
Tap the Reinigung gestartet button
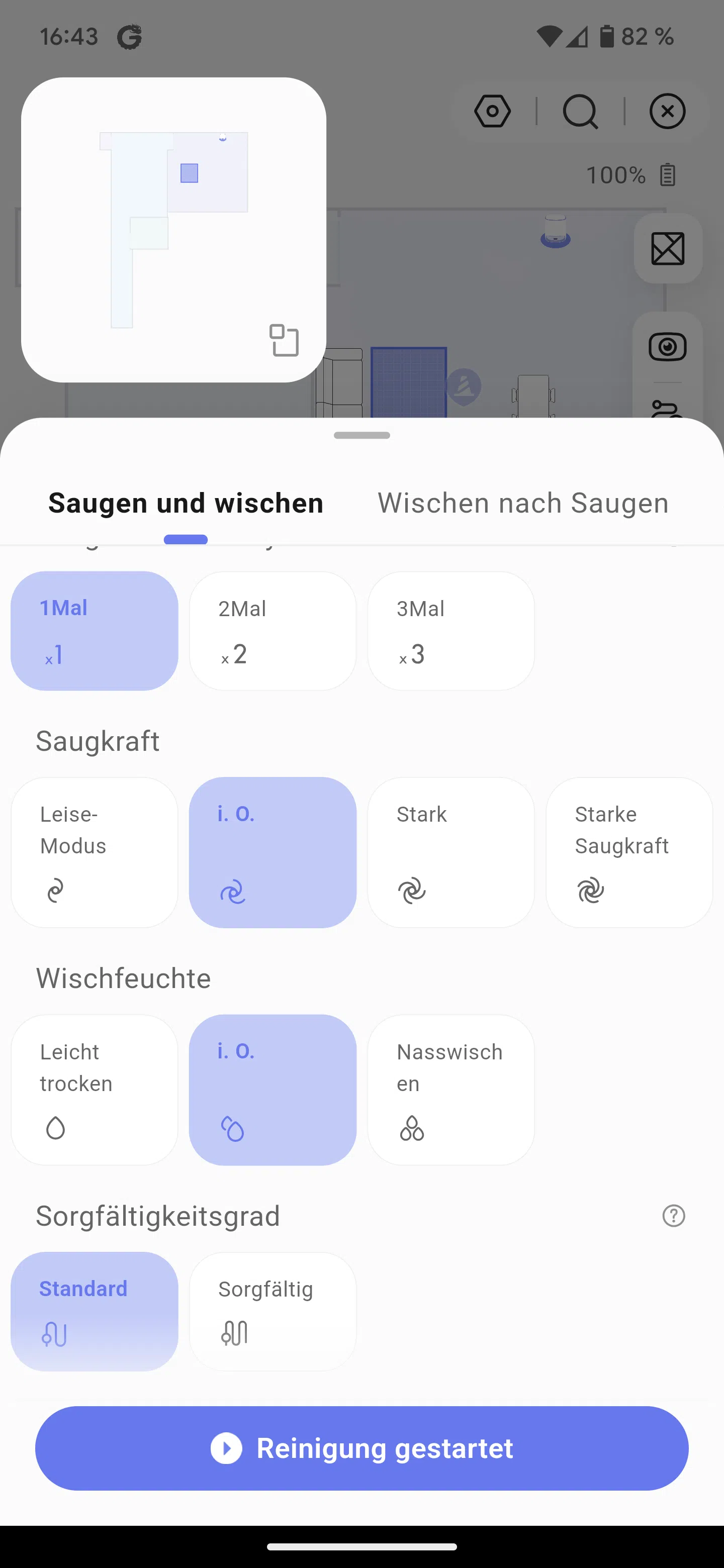tap(361, 1448)
